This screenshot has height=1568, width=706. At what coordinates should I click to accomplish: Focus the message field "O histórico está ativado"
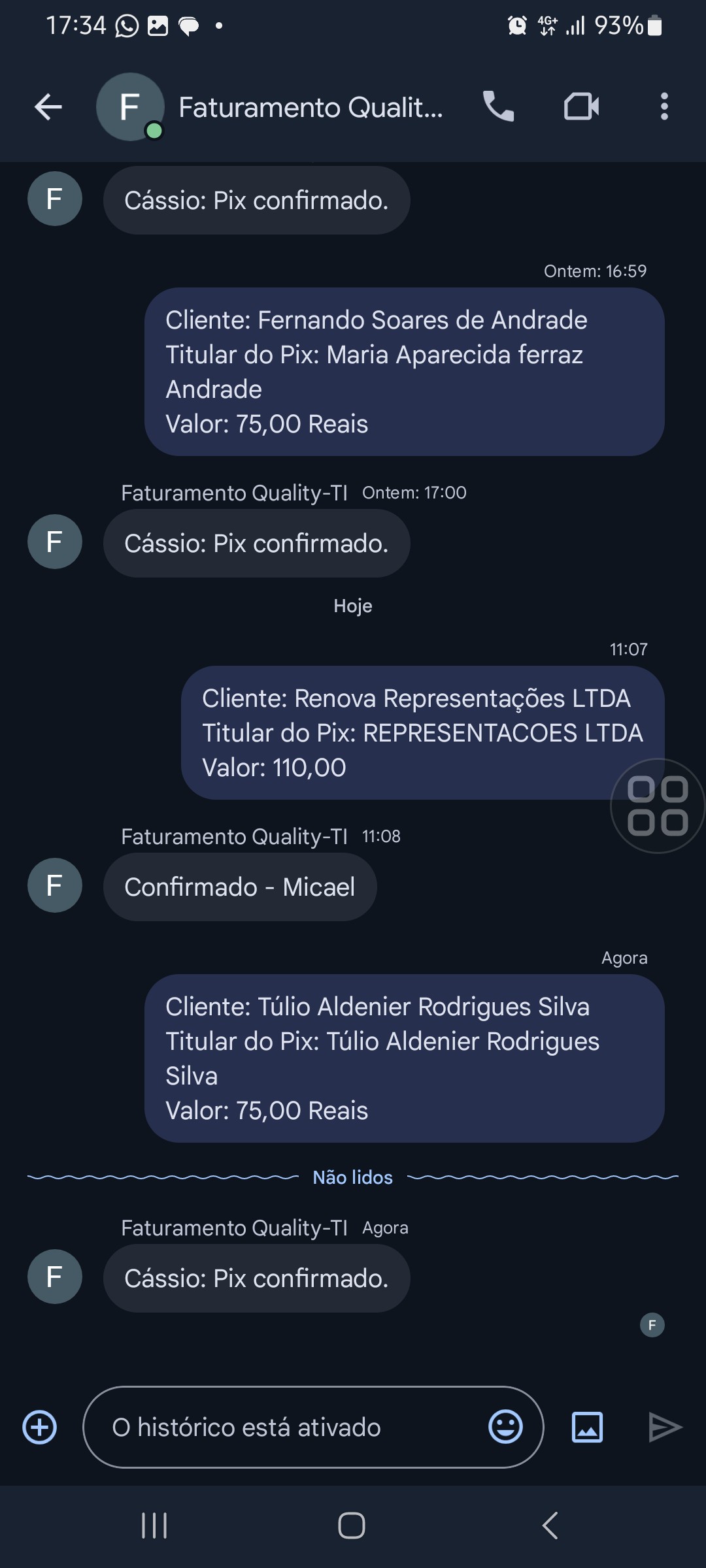[288, 1428]
